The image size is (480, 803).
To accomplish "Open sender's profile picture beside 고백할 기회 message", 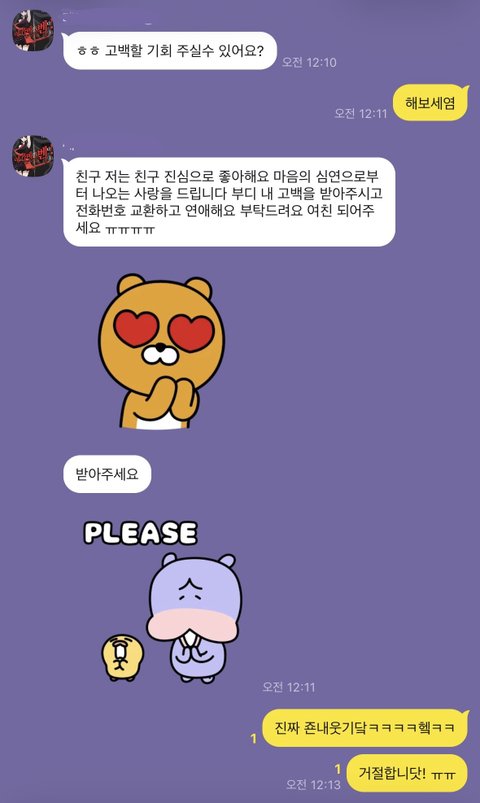I will [x=33, y=31].
